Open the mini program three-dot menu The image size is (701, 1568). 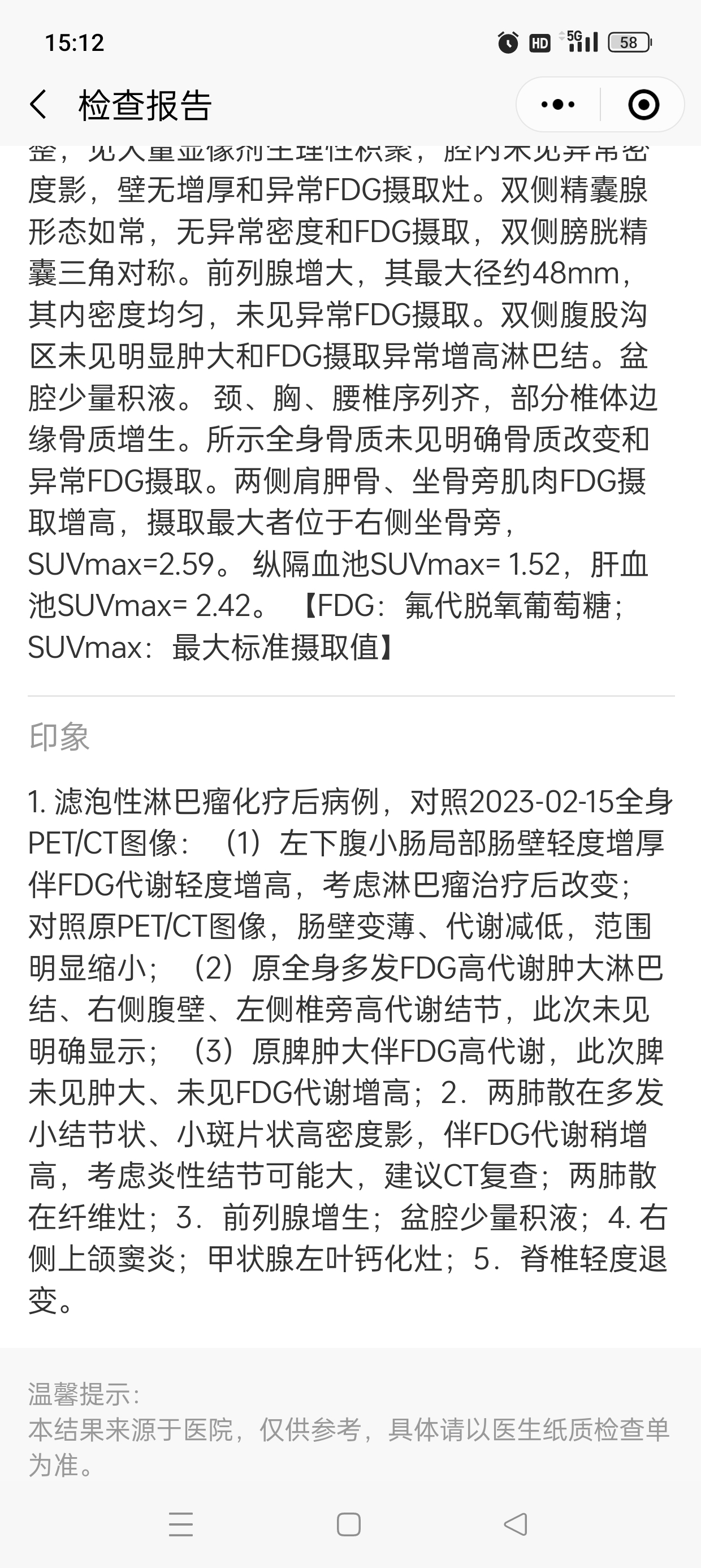tap(558, 104)
